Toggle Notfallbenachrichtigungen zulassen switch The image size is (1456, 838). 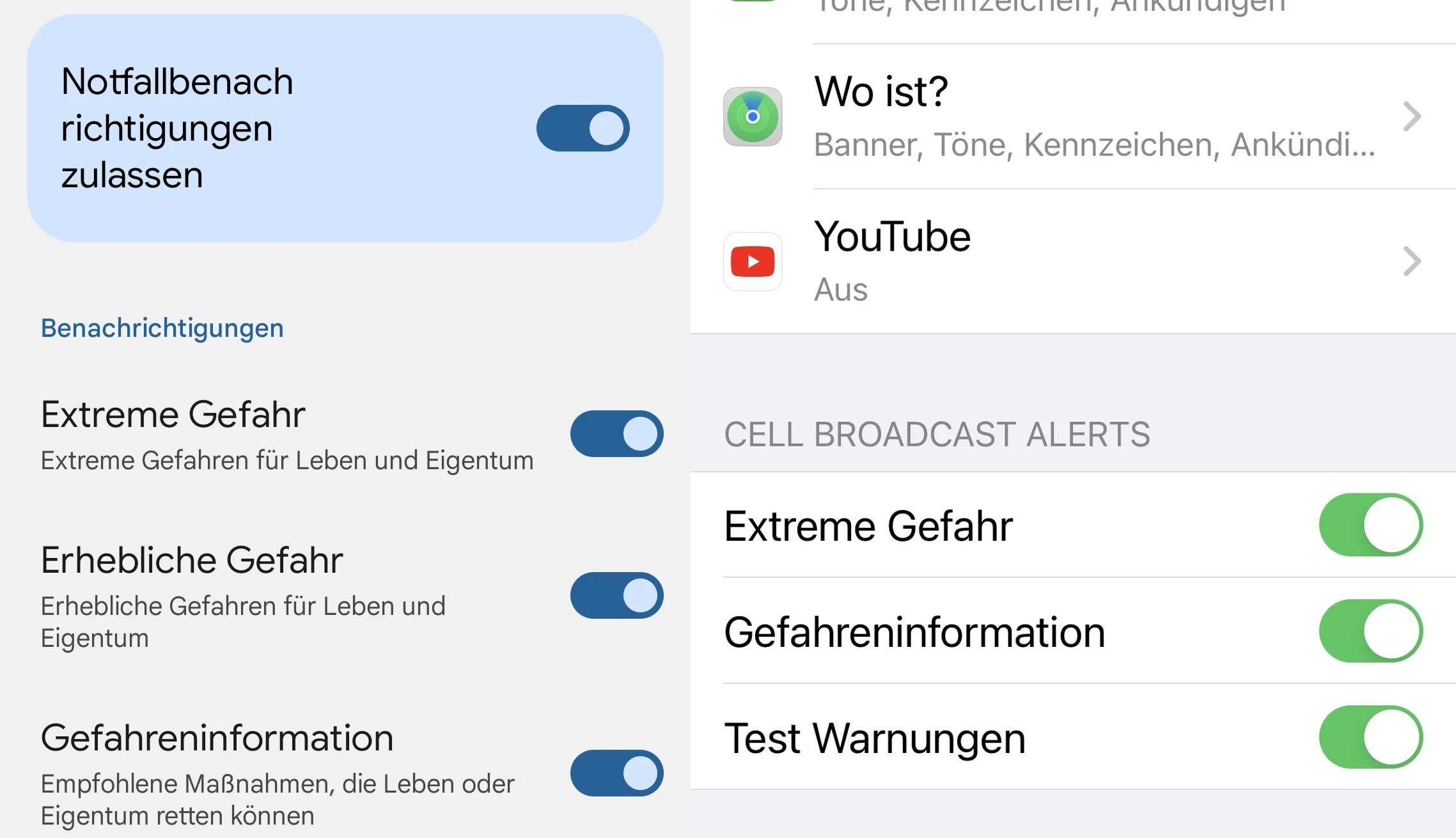pos(583,128)
